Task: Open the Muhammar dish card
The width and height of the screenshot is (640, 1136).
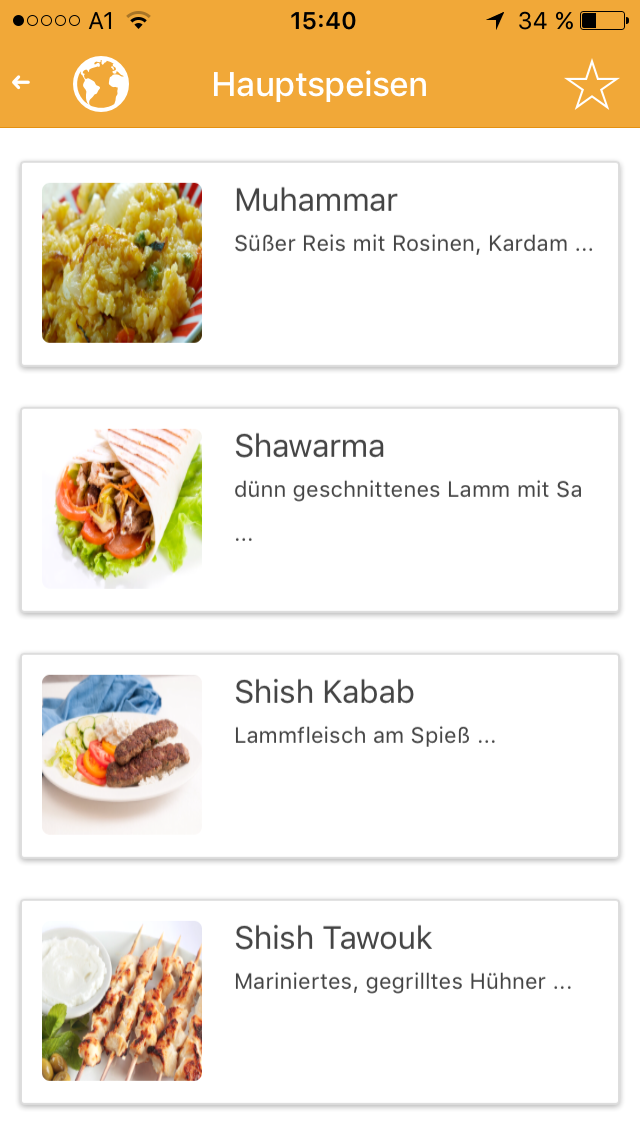Action: (x=320, y=264)
